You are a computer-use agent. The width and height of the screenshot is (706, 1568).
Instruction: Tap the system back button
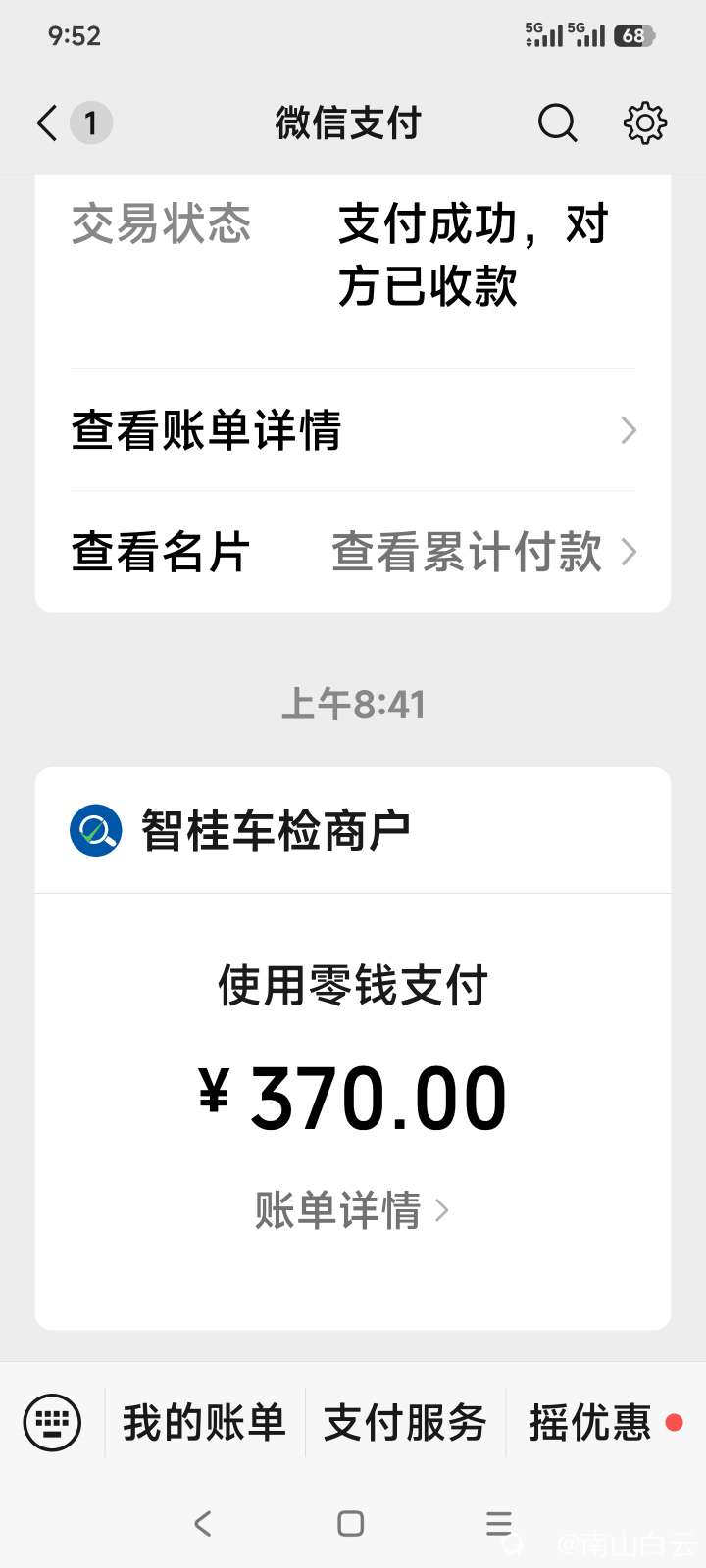point(203,1523)
